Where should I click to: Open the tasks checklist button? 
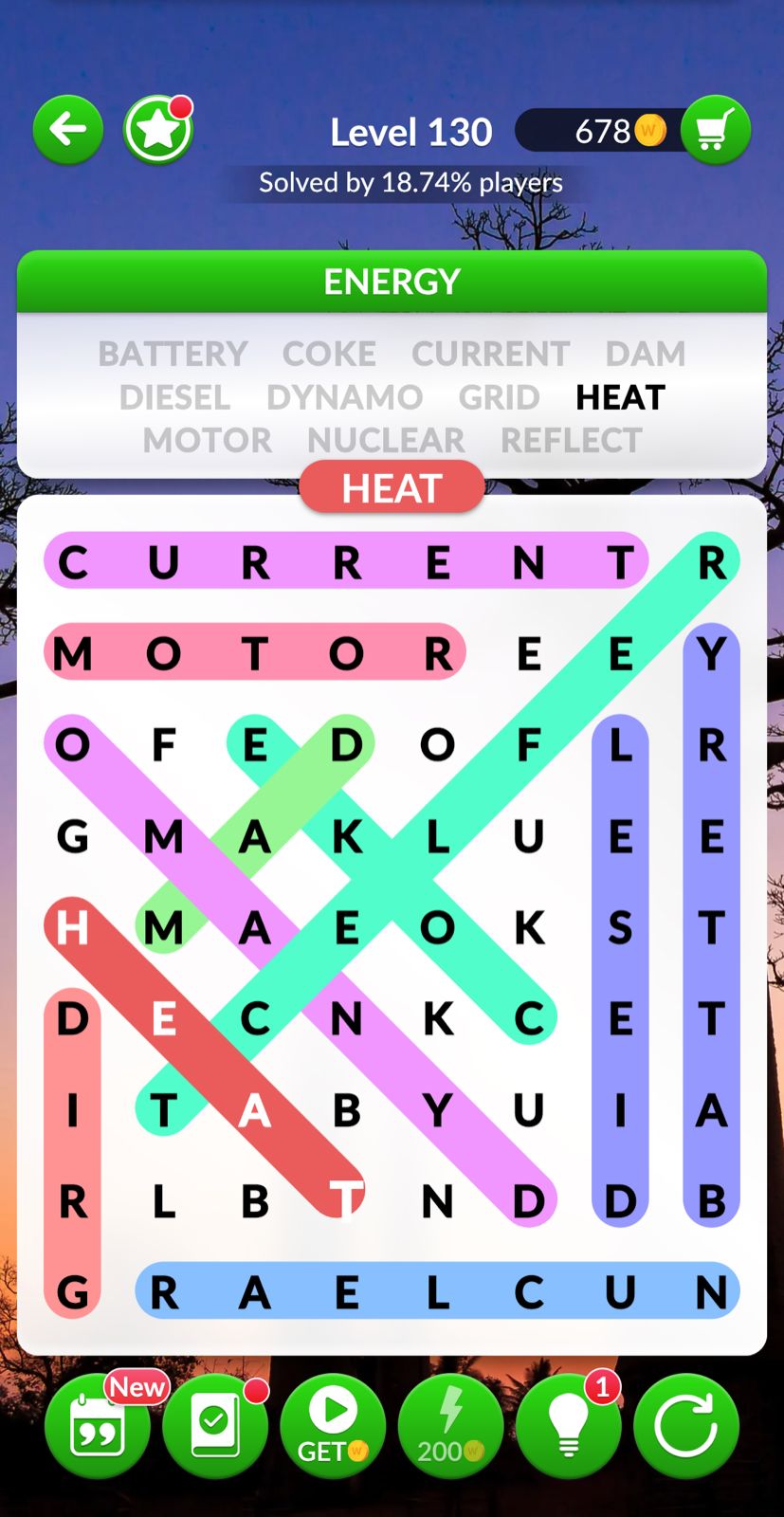tap(215, 1426)
